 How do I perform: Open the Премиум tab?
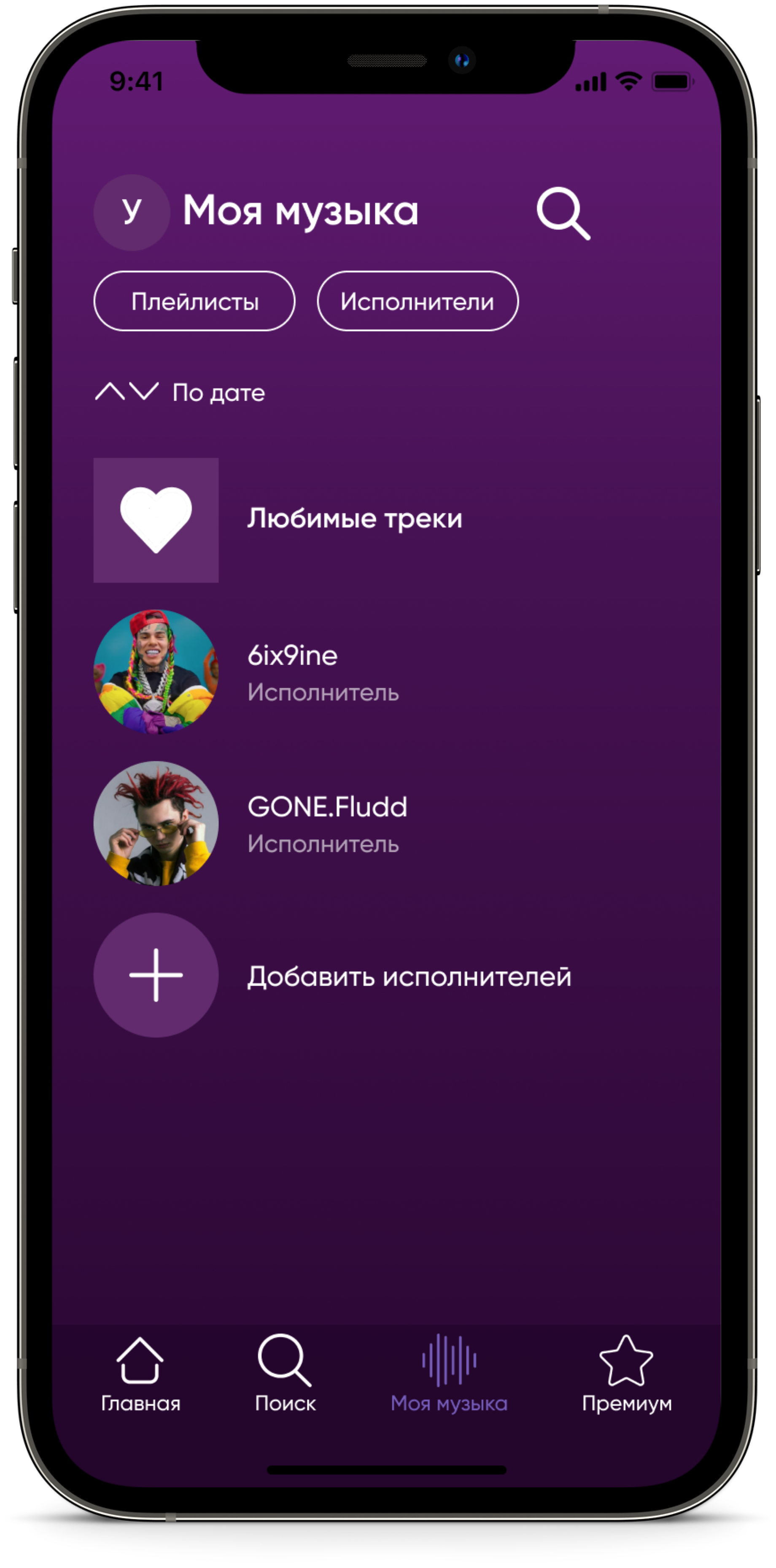click(x=626, y=1375)
